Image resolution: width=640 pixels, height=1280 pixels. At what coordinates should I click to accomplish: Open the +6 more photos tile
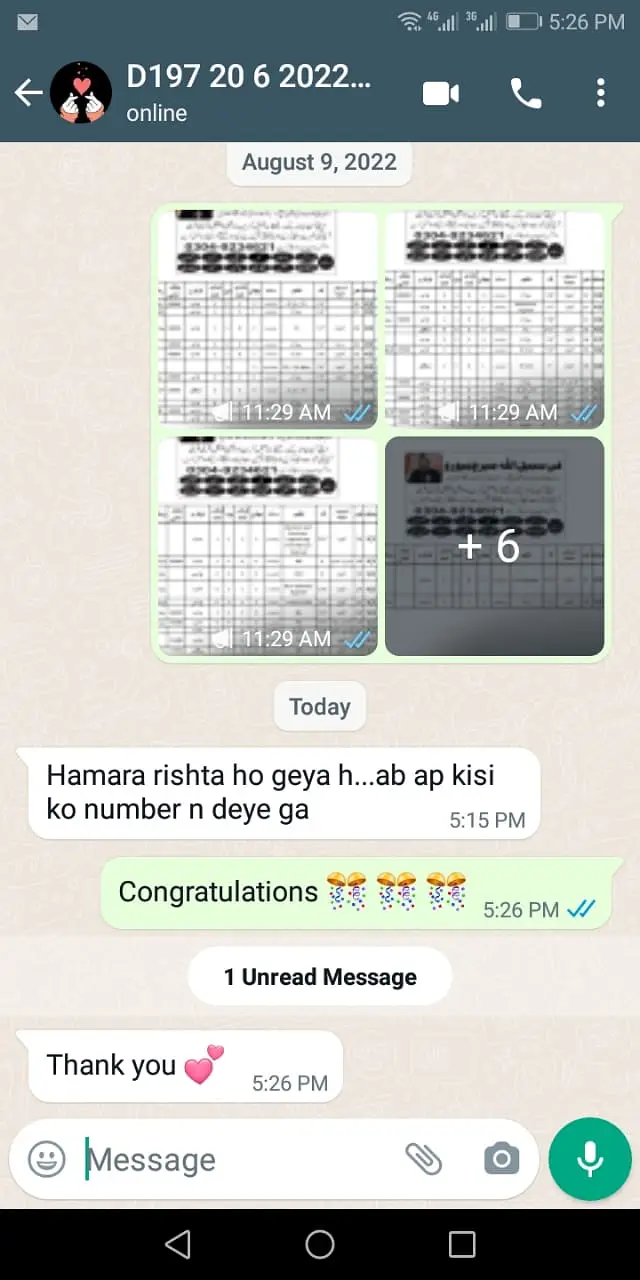pyautogui.click(x=494, y=546)
